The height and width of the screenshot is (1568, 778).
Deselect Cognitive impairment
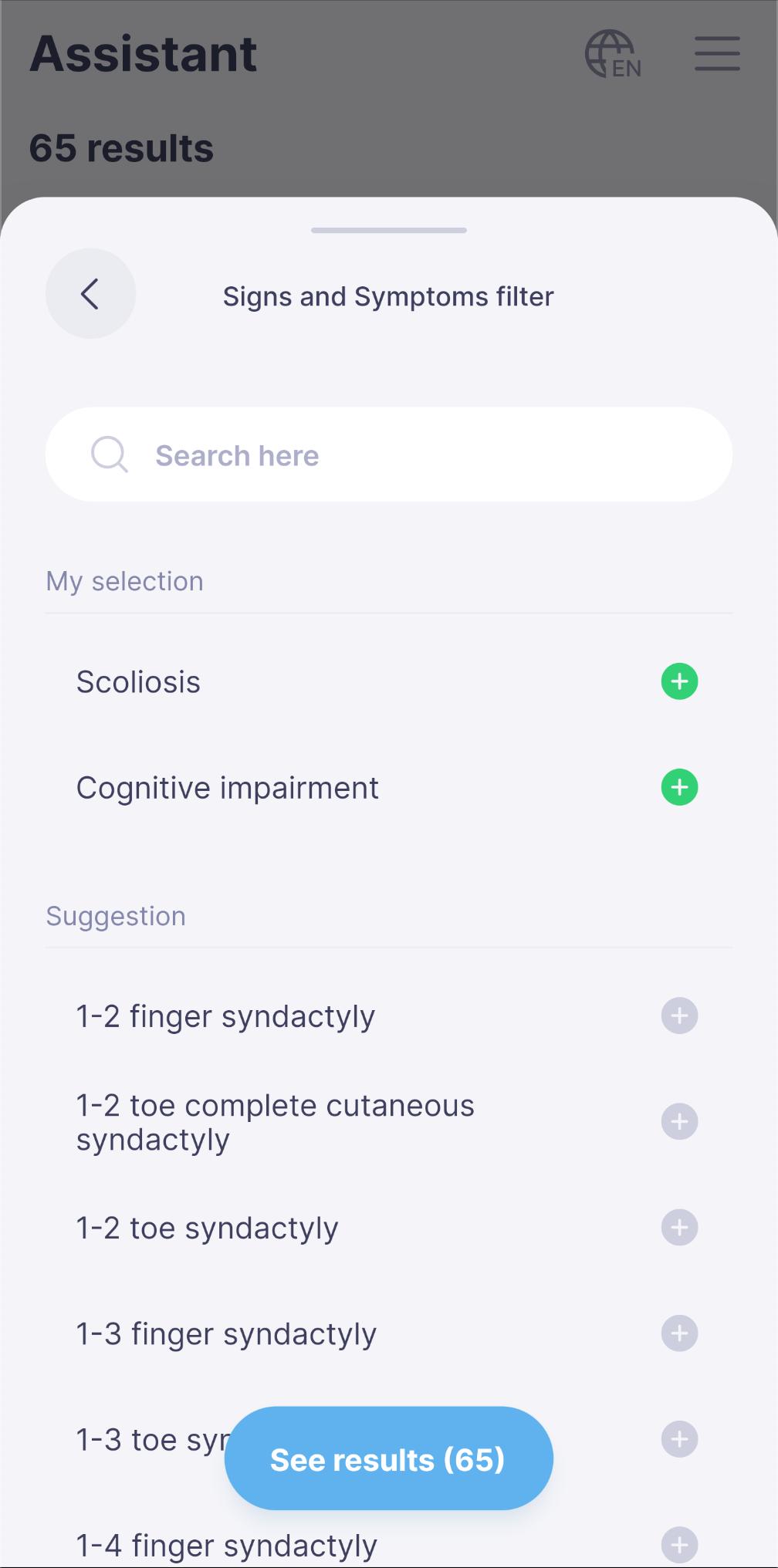(679, 787)
